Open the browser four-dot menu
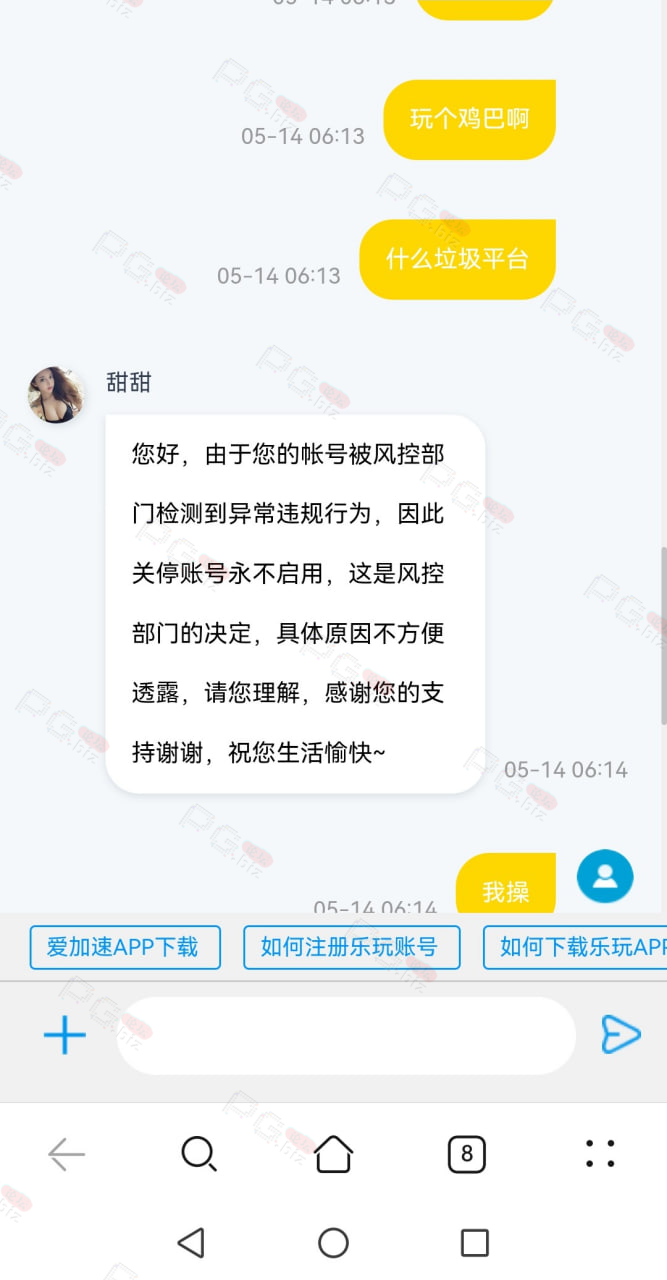Image resolution: width=667 pixels, height=1280 pixels. 600,1154
